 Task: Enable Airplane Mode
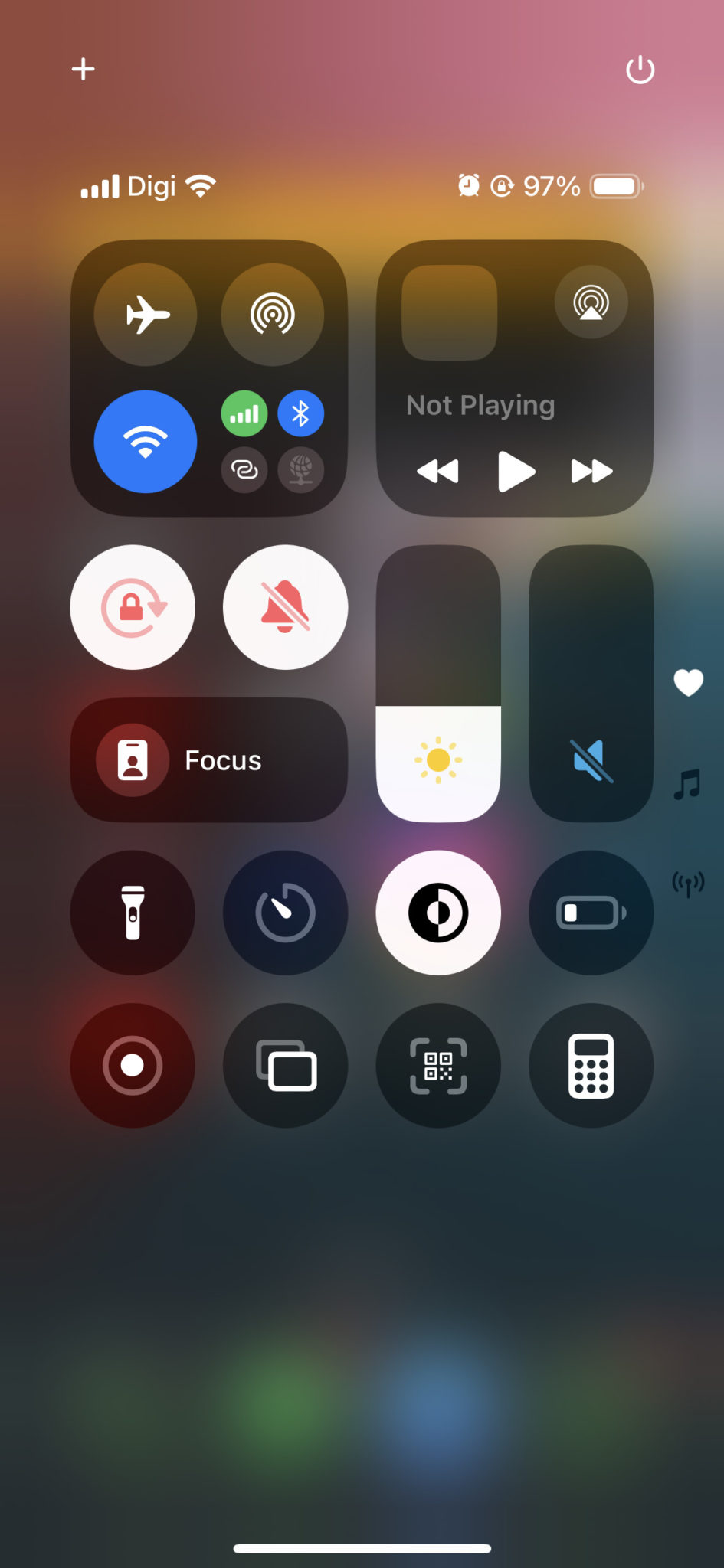point(146,315)
